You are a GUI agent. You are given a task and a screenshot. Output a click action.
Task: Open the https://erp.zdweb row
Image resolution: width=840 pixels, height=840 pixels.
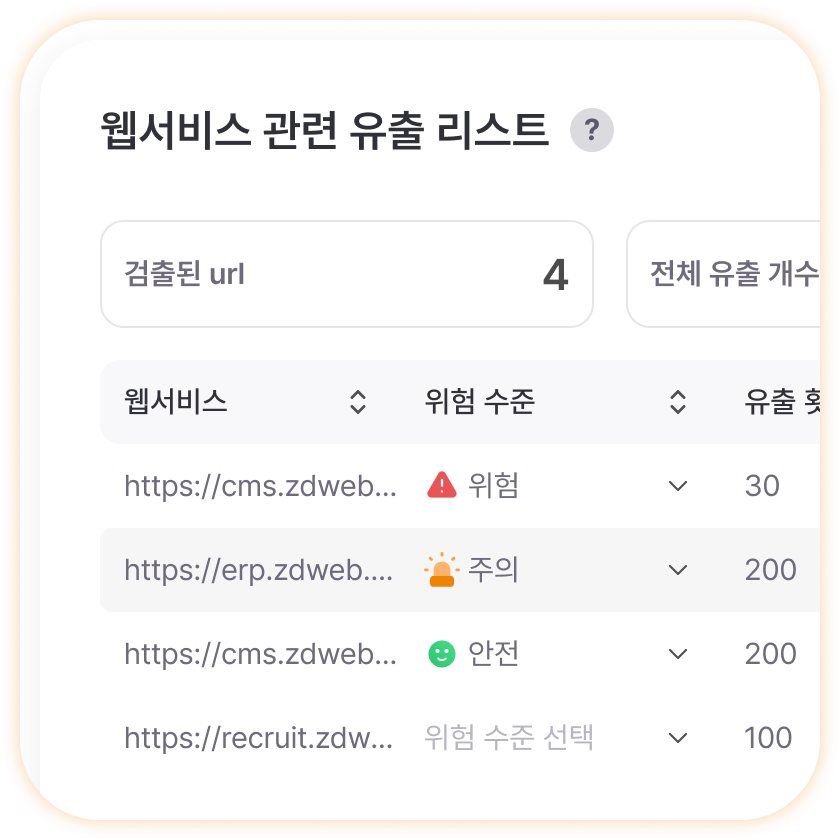[x=259, y=570]
